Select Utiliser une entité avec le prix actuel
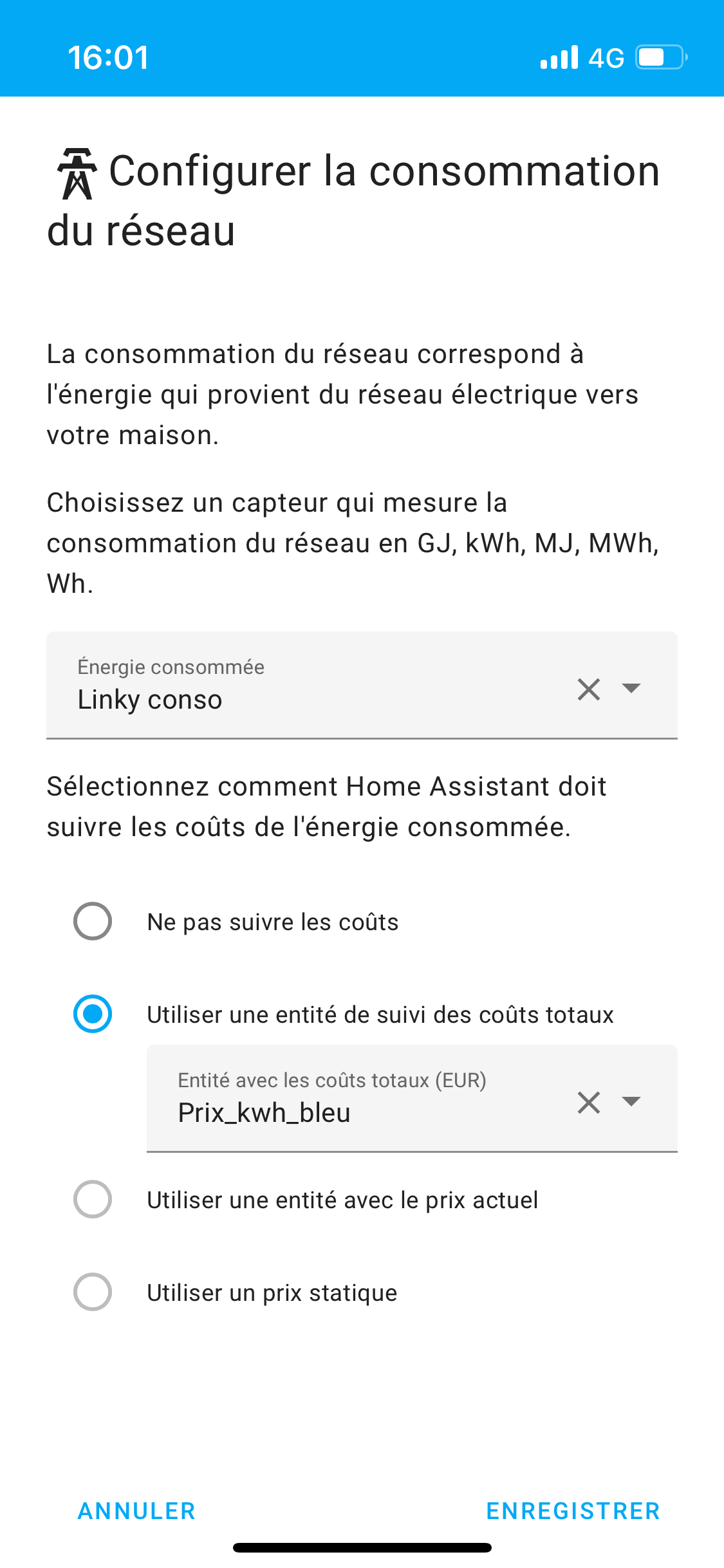The width and height of the screenshot is (724, 1568). pos(93,1199)
